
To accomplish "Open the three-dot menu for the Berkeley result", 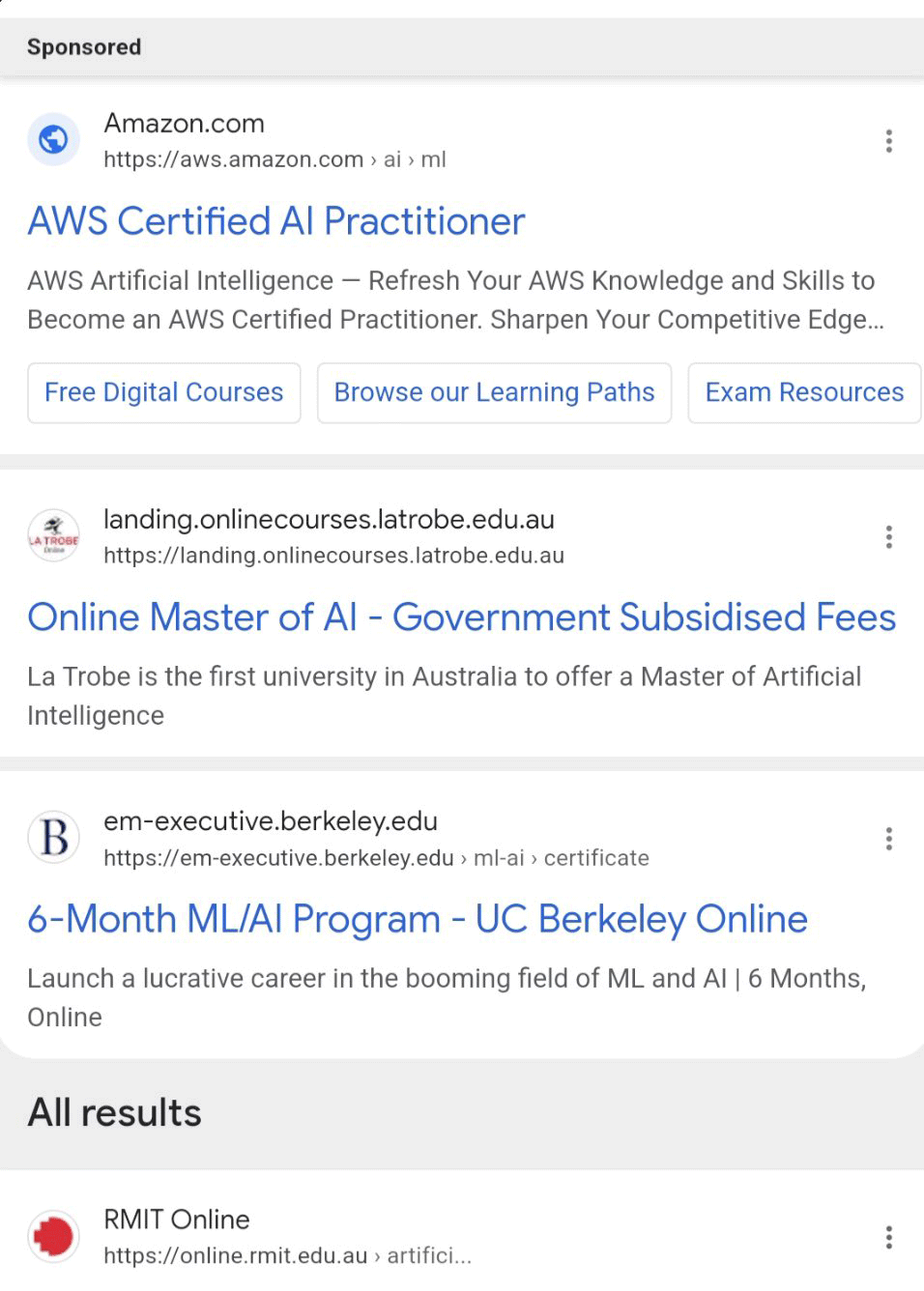I will [888, 838].
